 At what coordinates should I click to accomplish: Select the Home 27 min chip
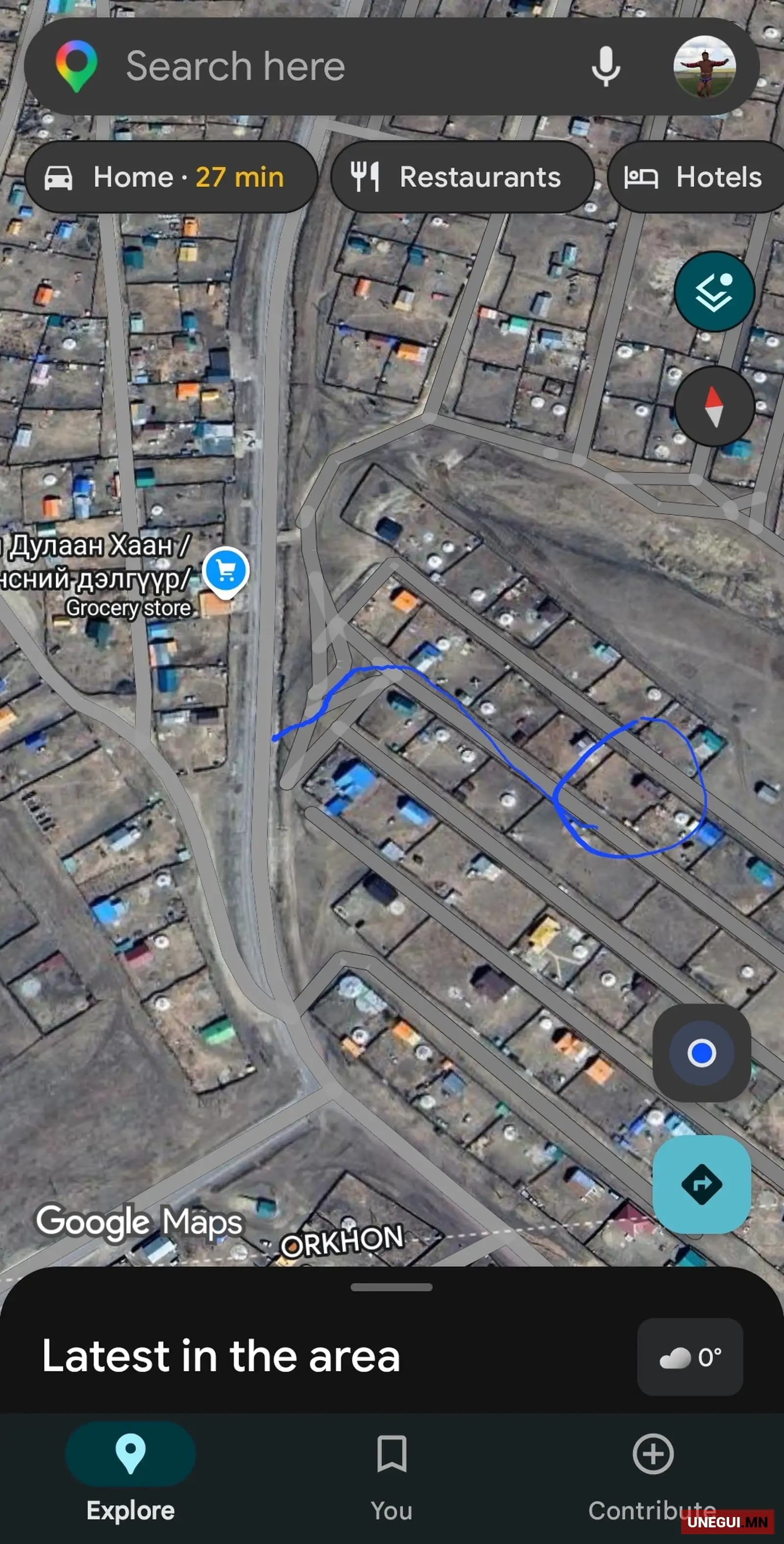pyautogui.click(x=171, y=177)
